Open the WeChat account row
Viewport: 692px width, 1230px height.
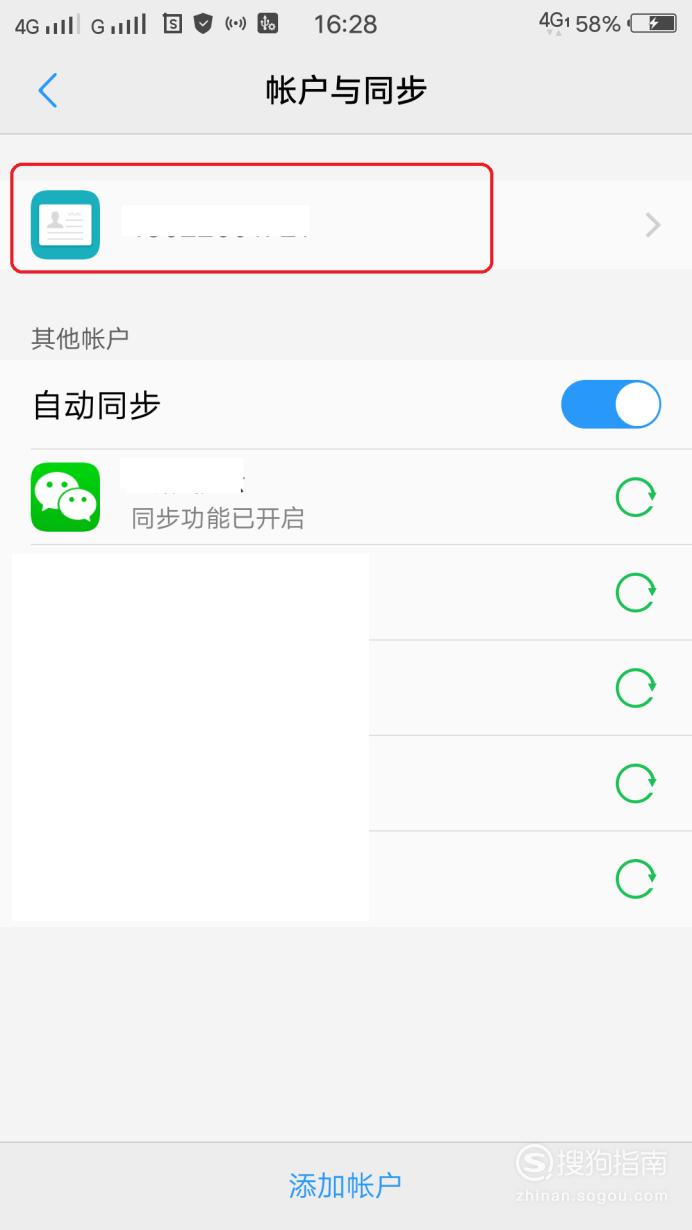coord(346,497)
